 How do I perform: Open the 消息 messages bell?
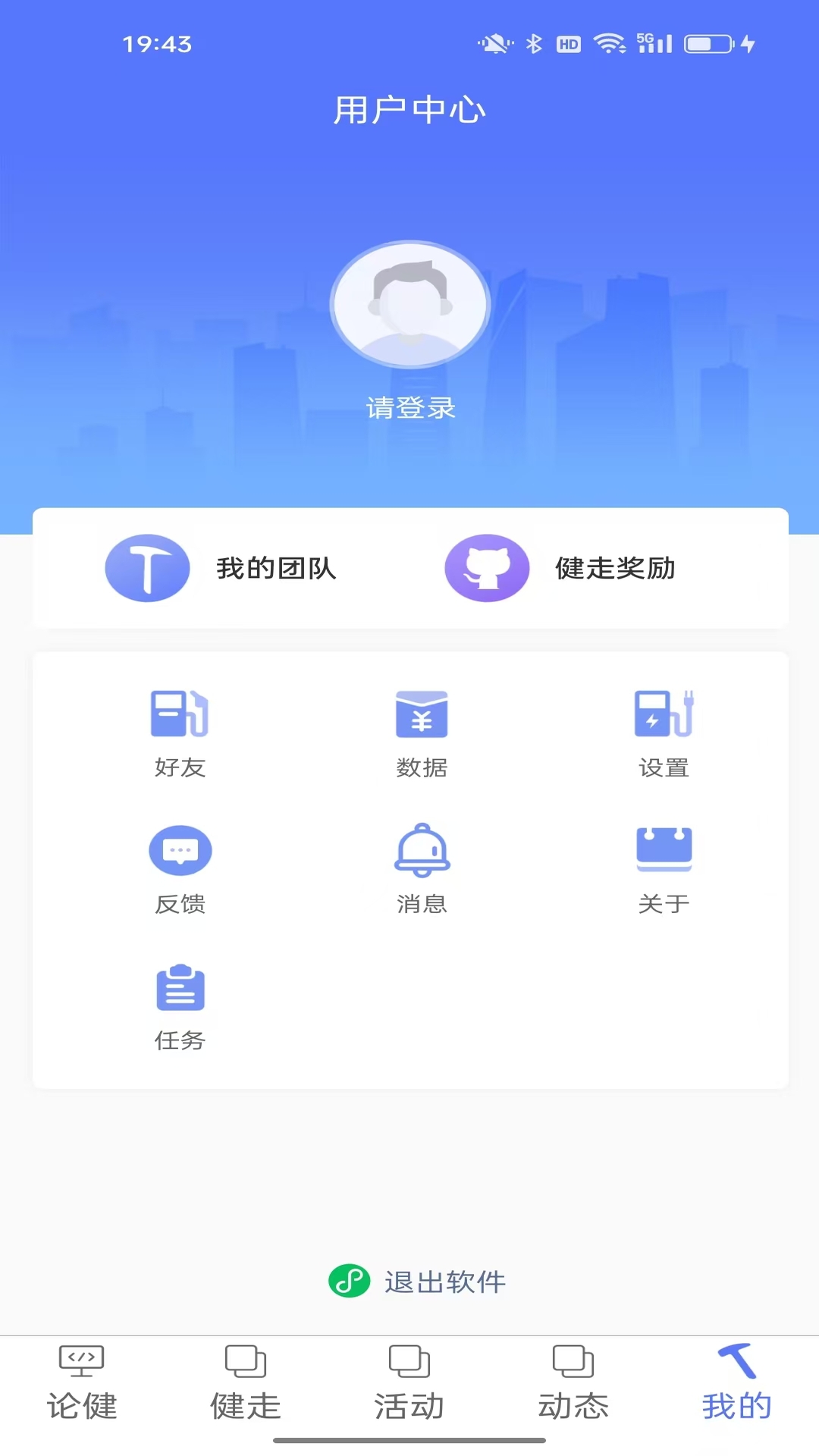click(422, 869)
